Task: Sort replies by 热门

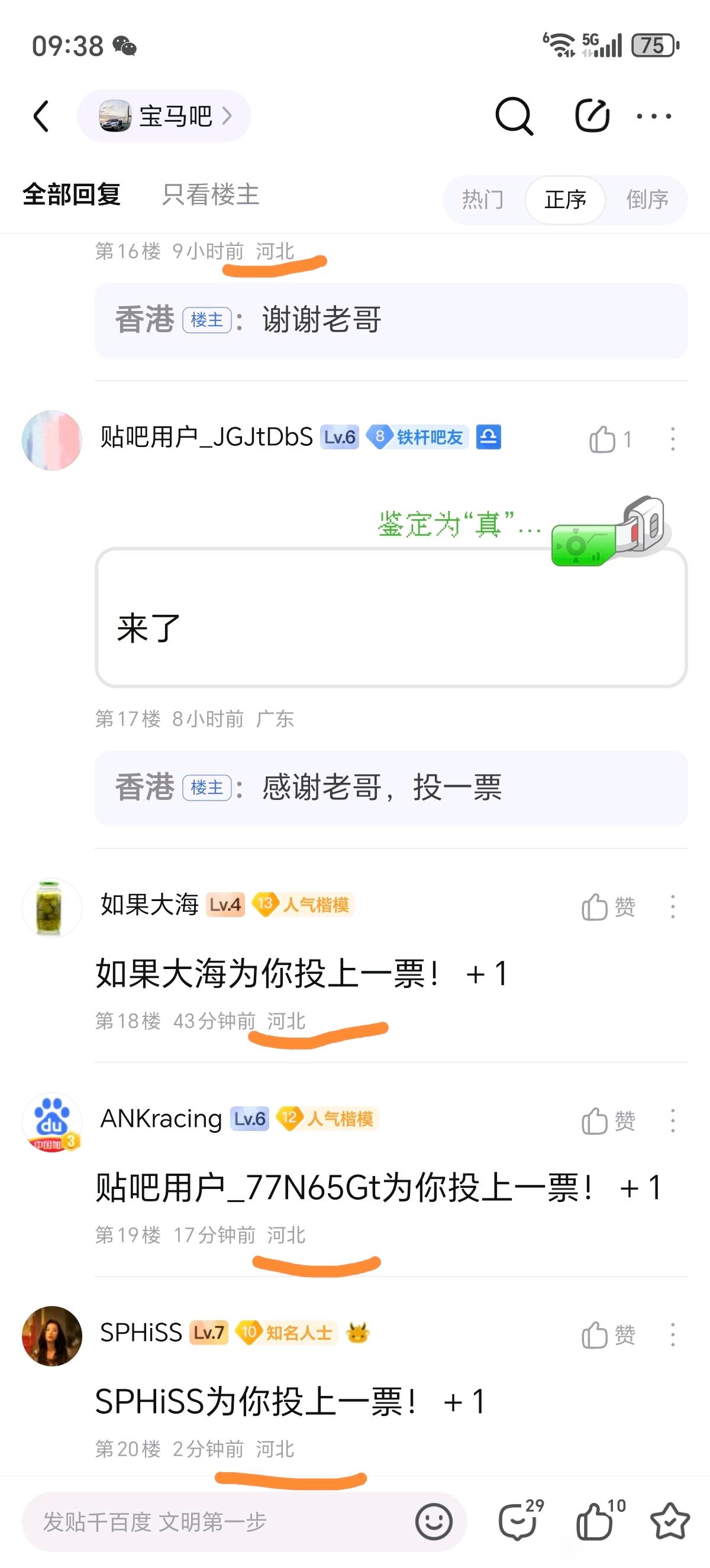Action: click(x=483, y=200)
